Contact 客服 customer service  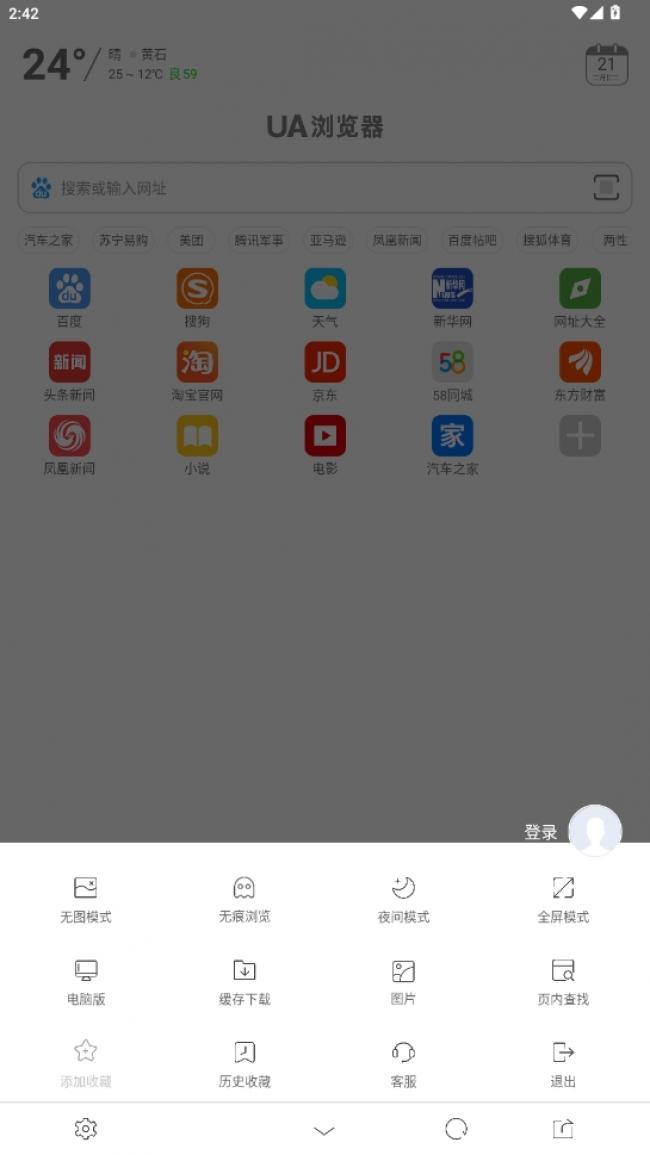(403, 1064)
